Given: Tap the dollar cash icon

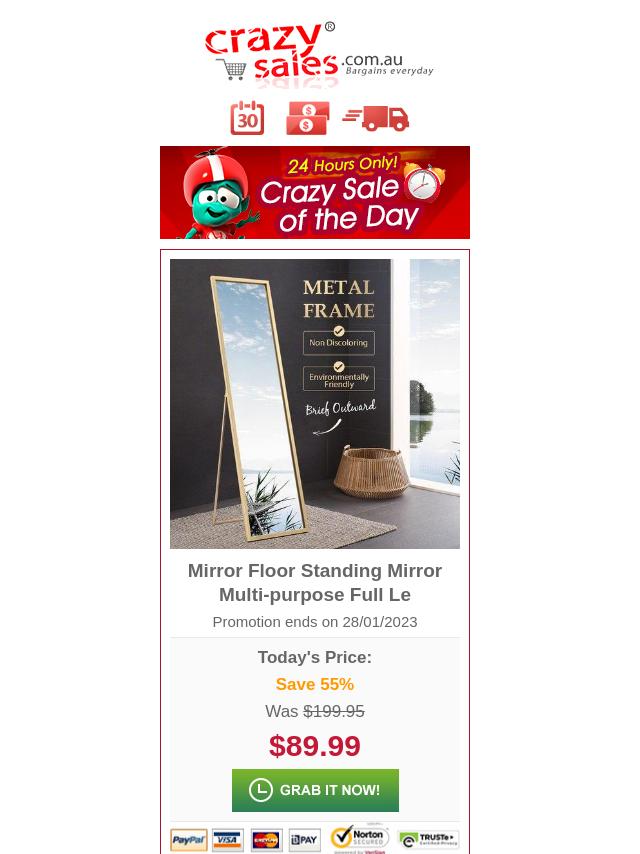Looking at the screenshot, I should (307, 118).
